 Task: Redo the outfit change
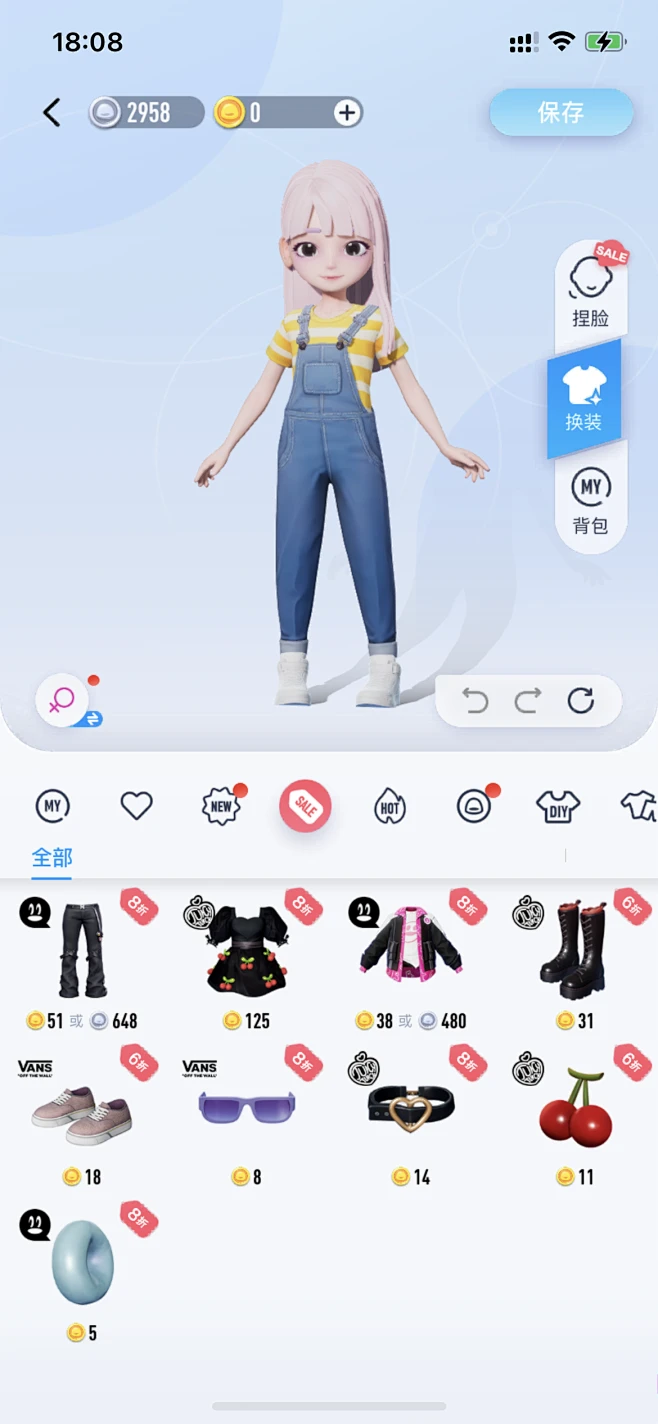[x=528, y=701]
